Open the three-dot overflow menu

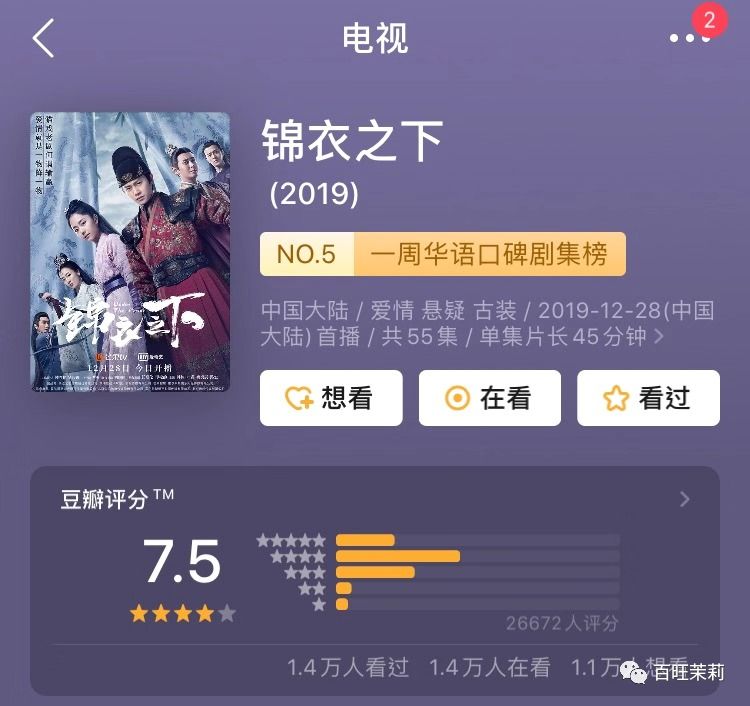tap(688, 38)
